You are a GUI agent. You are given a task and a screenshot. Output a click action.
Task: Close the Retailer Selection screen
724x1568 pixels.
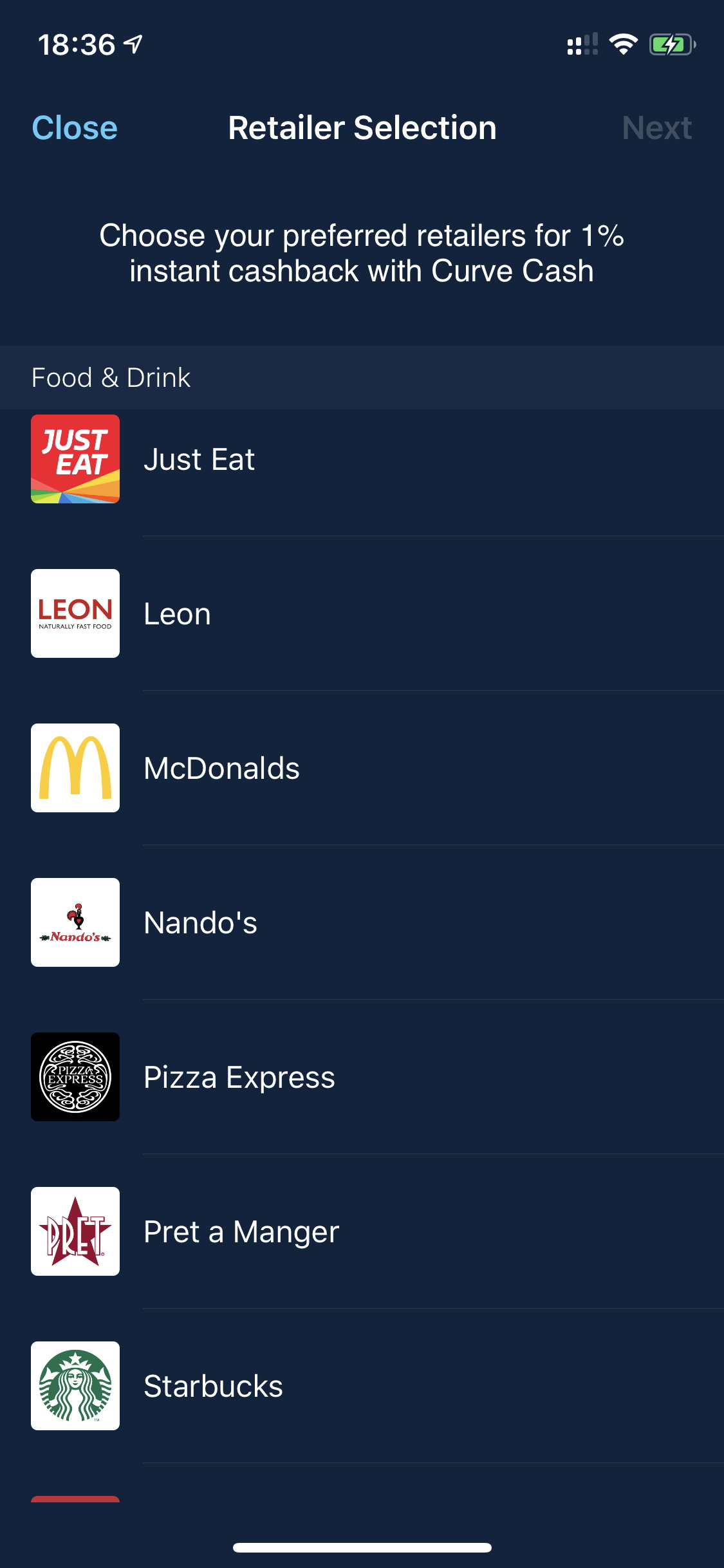point(75,127)
